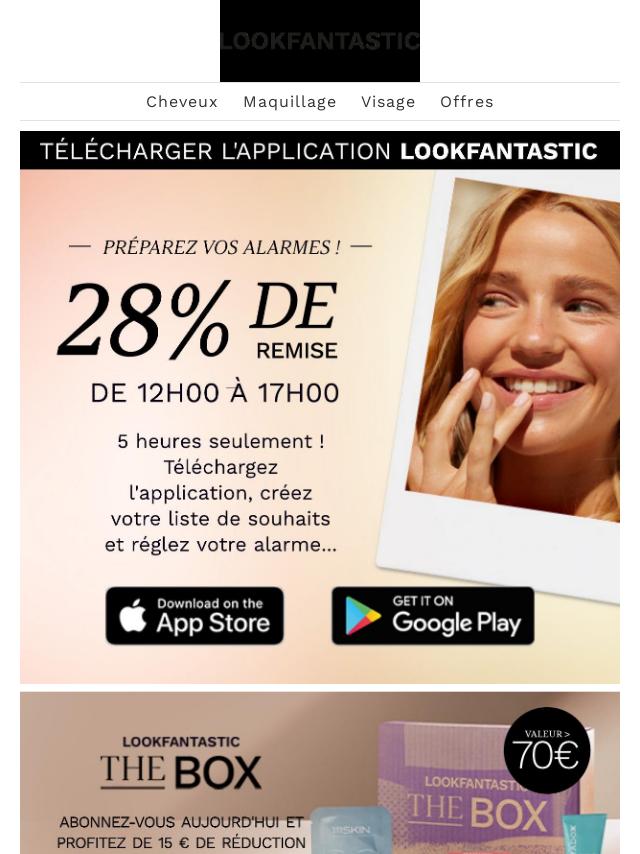View the Offres page

coord(466,102)
